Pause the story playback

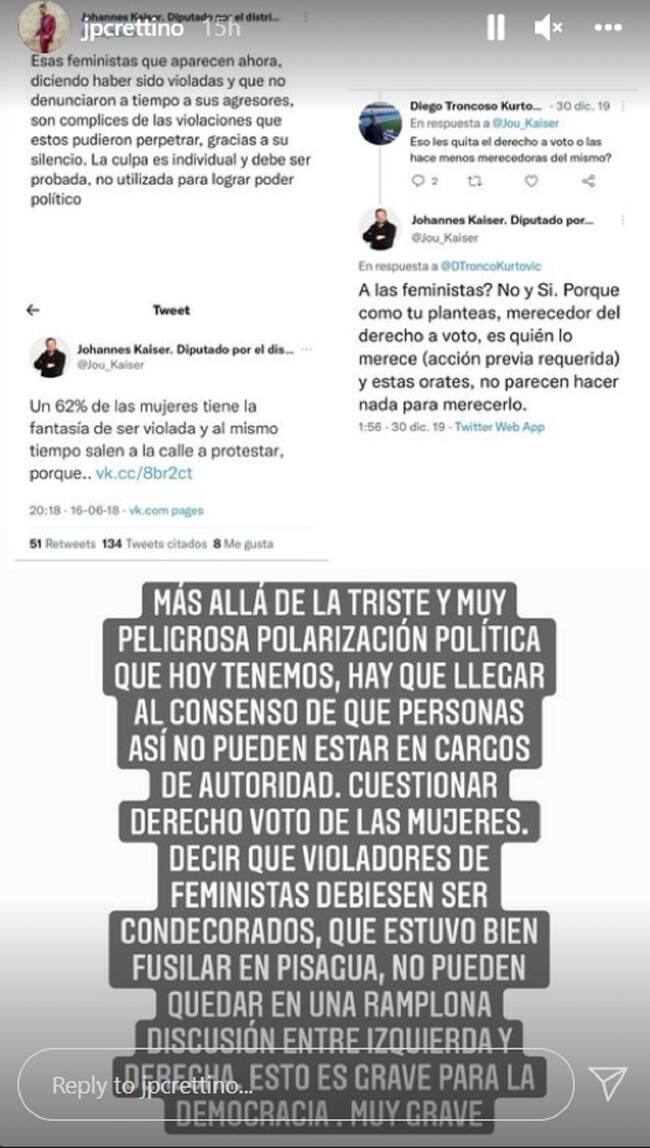coord(495,28)
